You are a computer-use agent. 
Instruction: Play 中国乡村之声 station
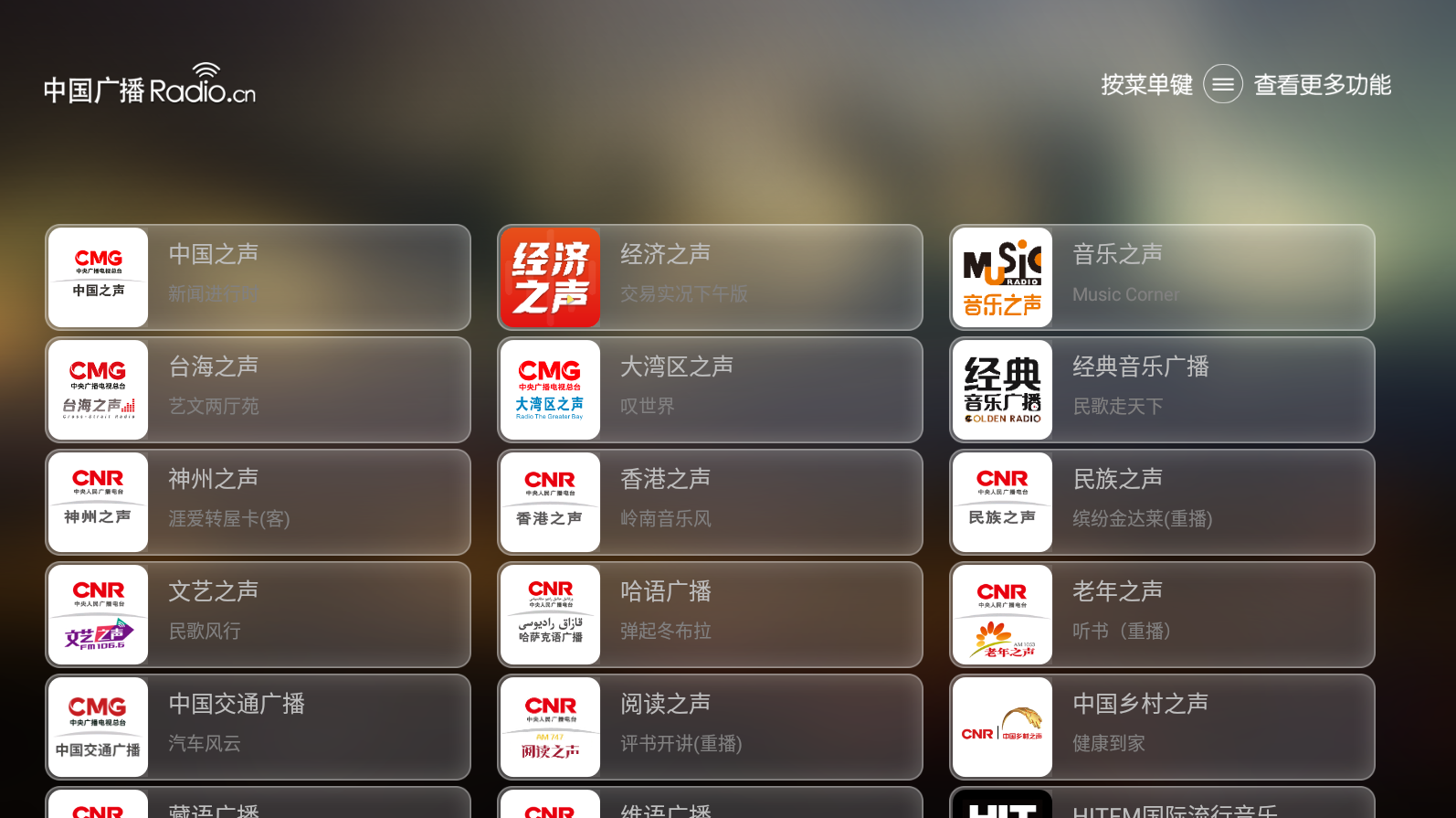[x=1162, y=727]
